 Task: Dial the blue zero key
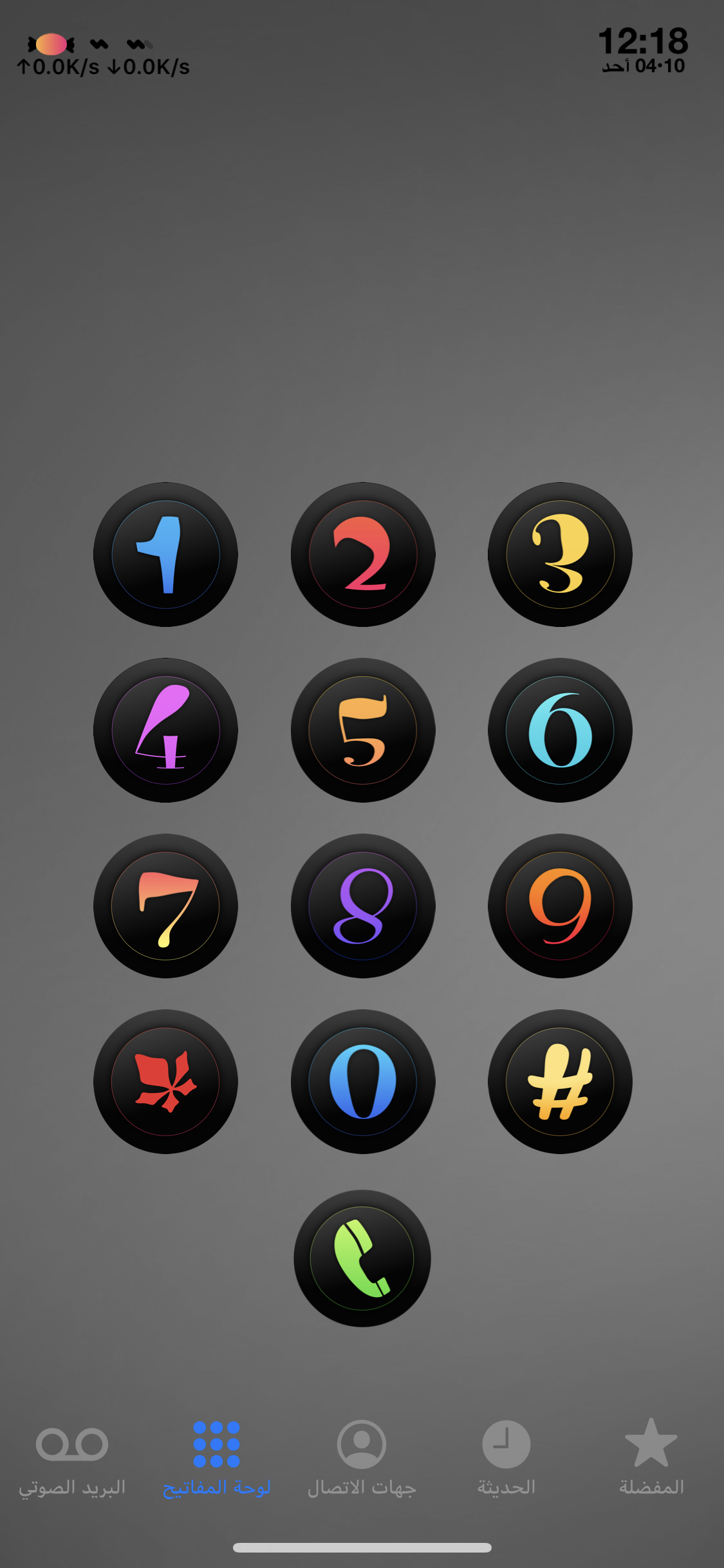coord(363,1081)
